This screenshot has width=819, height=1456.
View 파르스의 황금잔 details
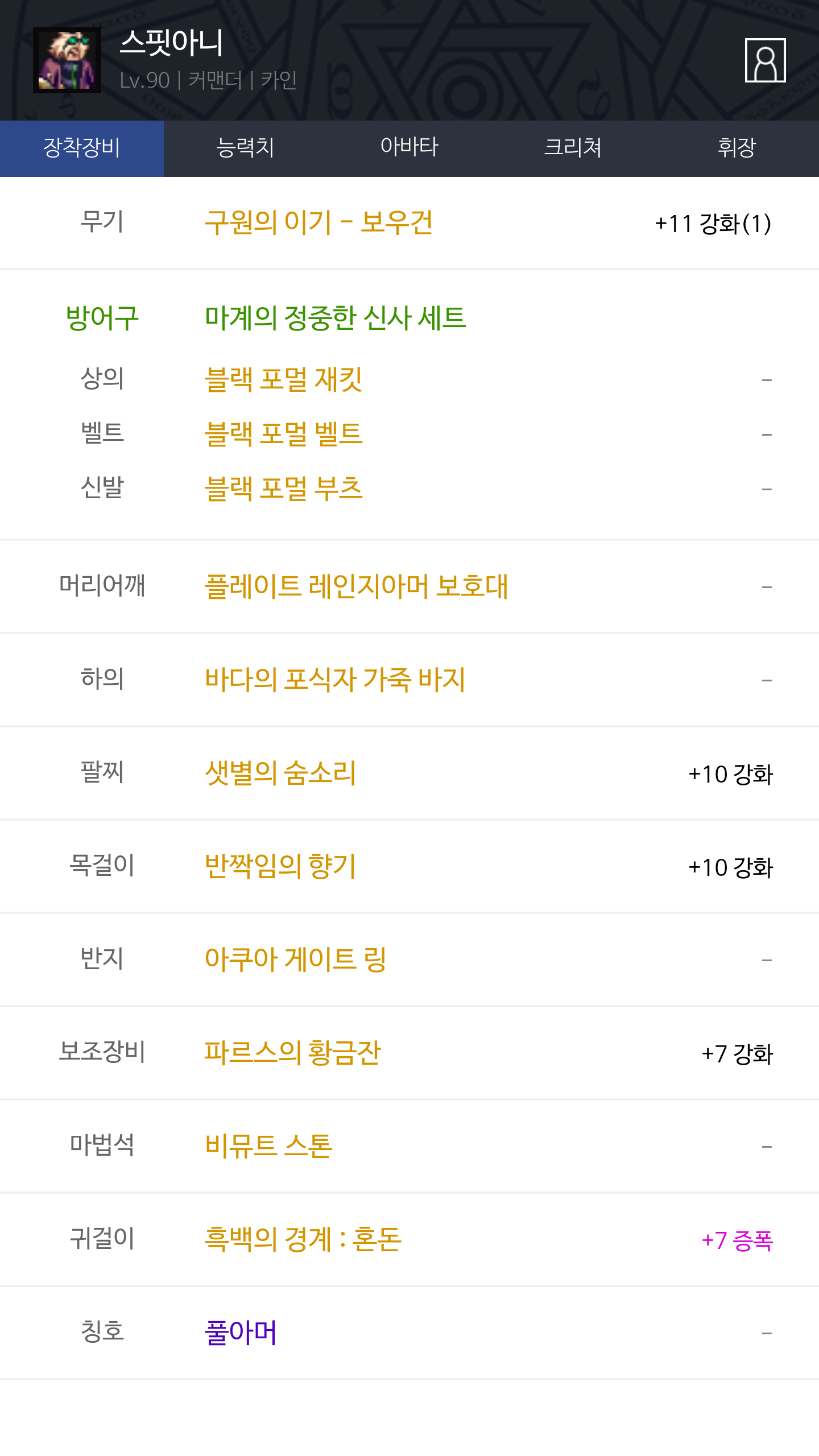(x=292, y=1053)
